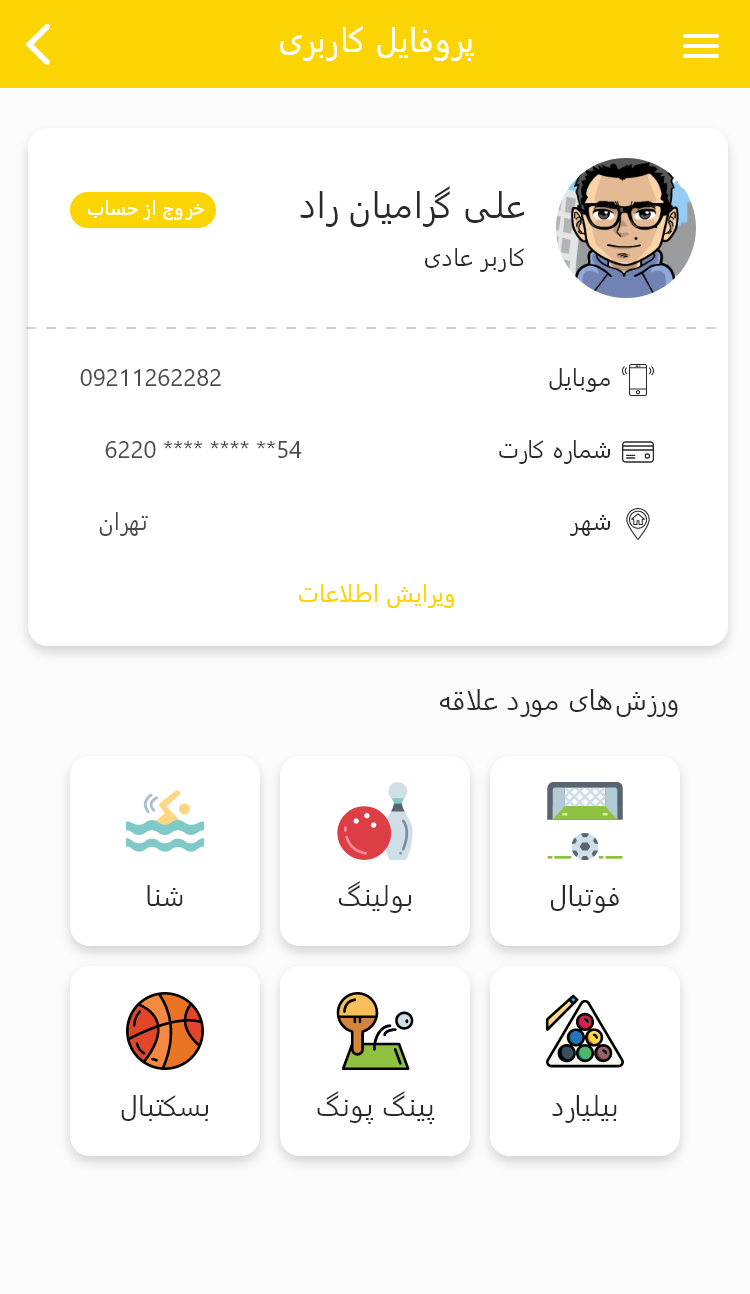Select the فوتبال sport card

tap(585, 850)
